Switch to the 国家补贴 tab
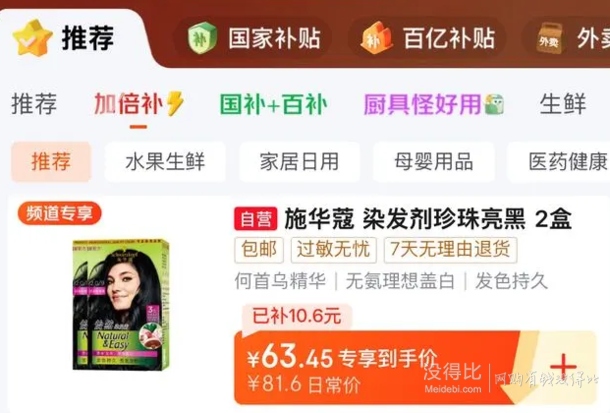610x413 pixels. click(255, 39)
